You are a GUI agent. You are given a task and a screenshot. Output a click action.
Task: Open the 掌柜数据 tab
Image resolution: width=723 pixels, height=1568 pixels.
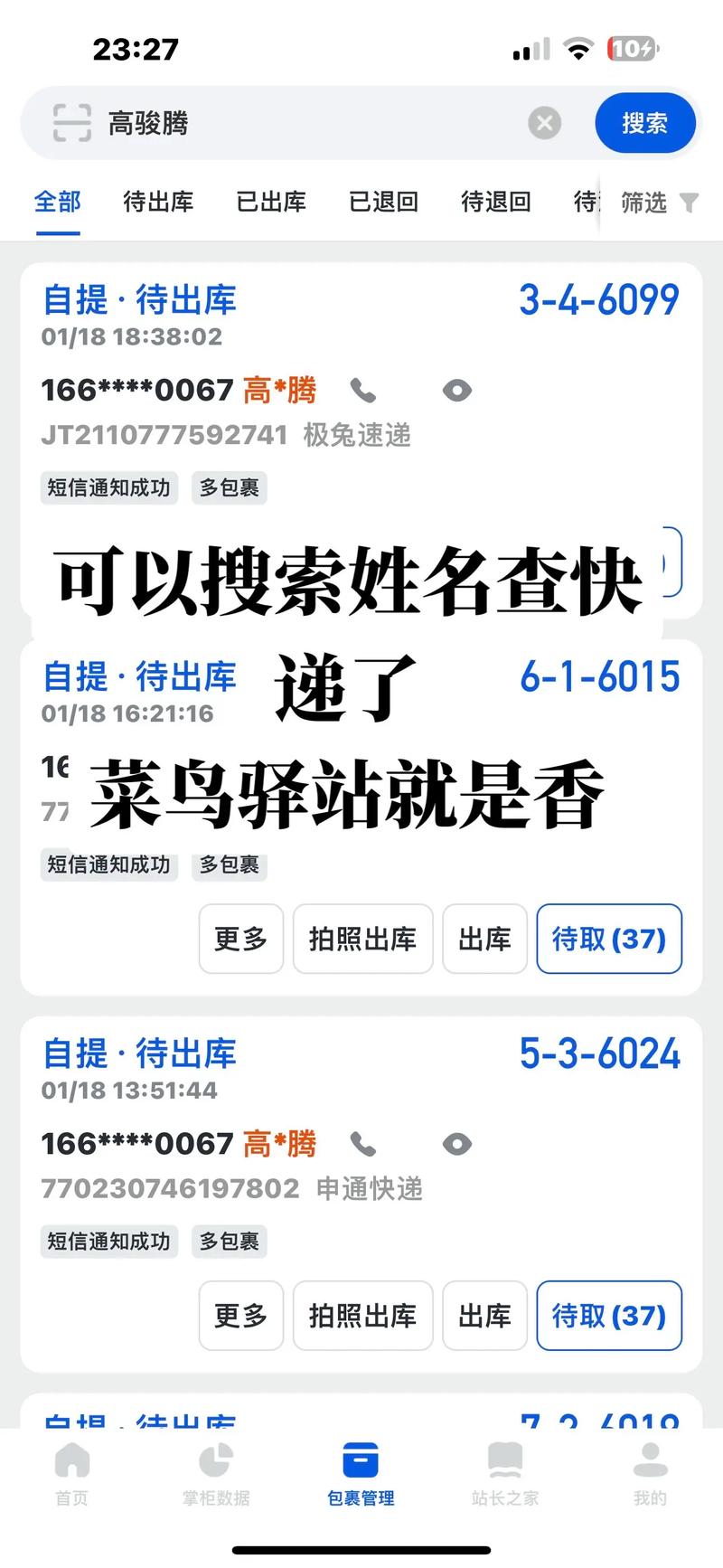pos(216,1474)
